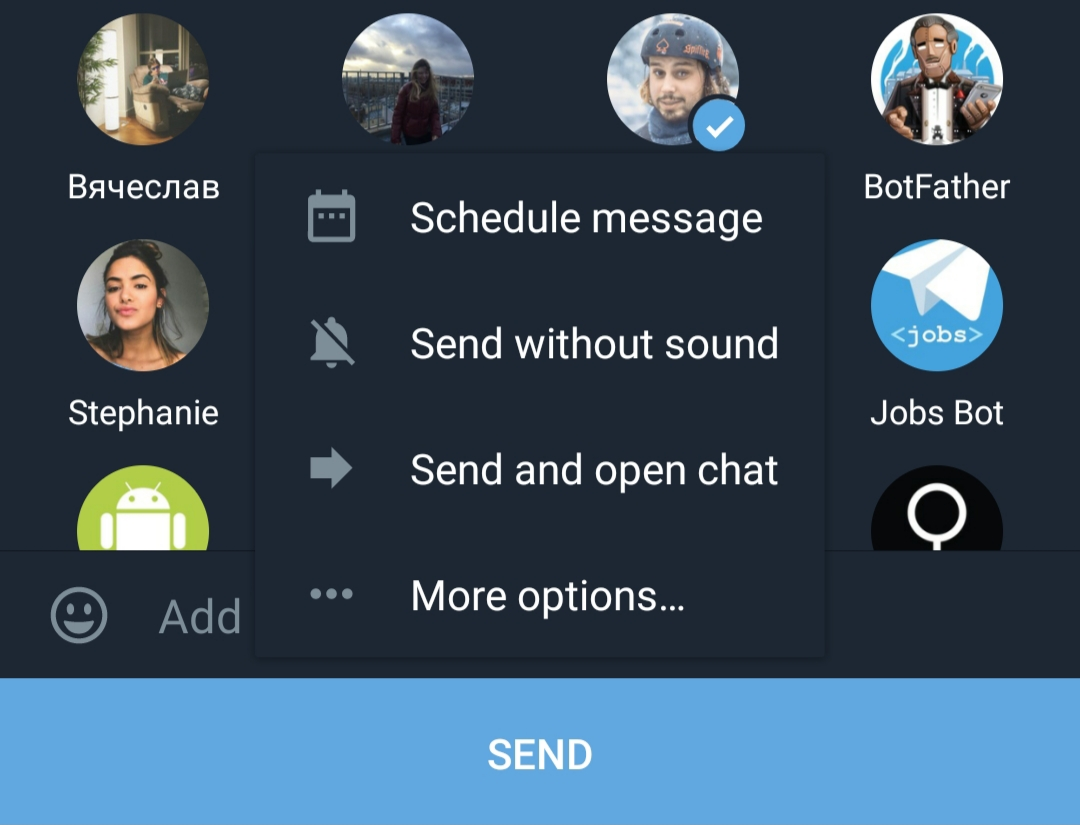Select contact Вячеслав
Image resolution: width=1080 pixels, height=825 pixels.
pyautogui.click(x=143, y=80)
